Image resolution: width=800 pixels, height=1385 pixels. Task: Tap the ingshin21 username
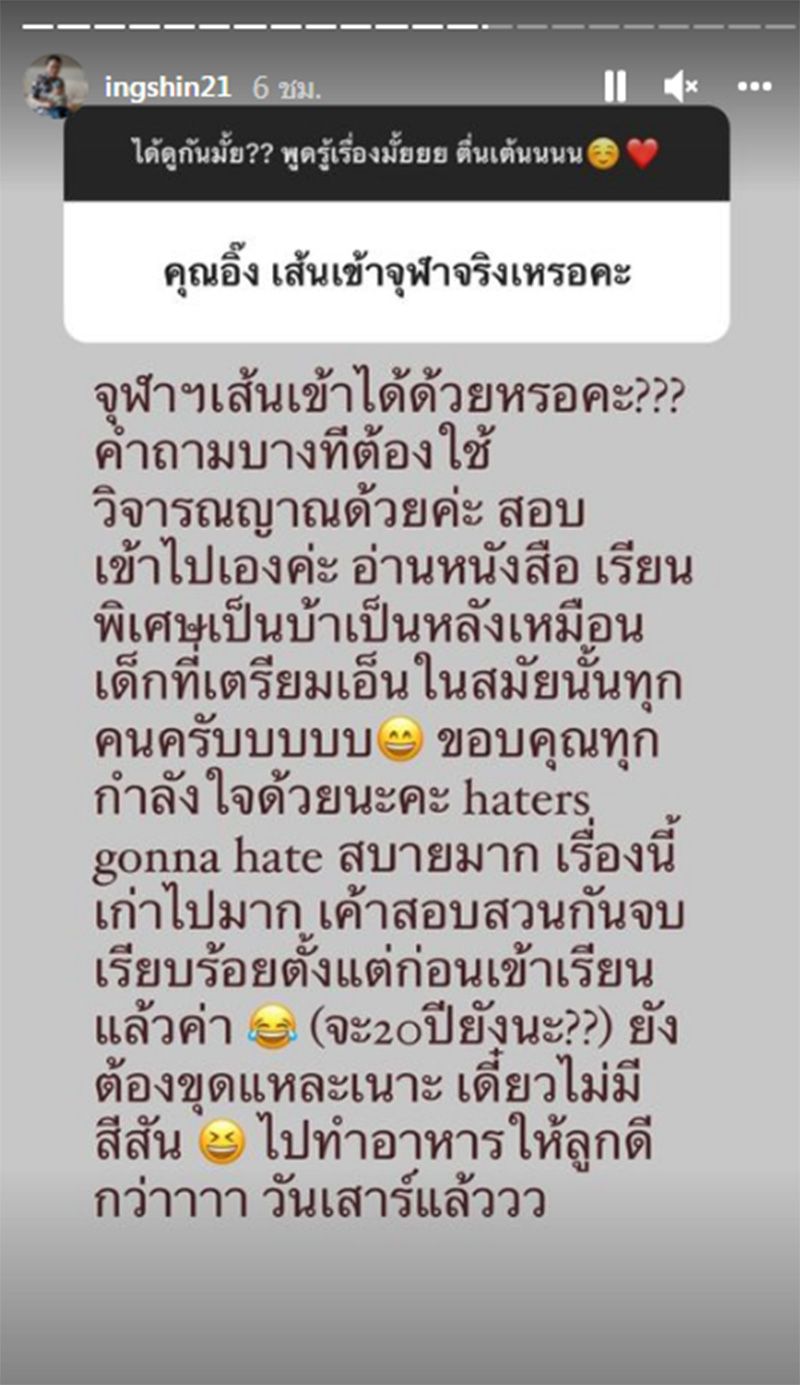pos(167,87)
